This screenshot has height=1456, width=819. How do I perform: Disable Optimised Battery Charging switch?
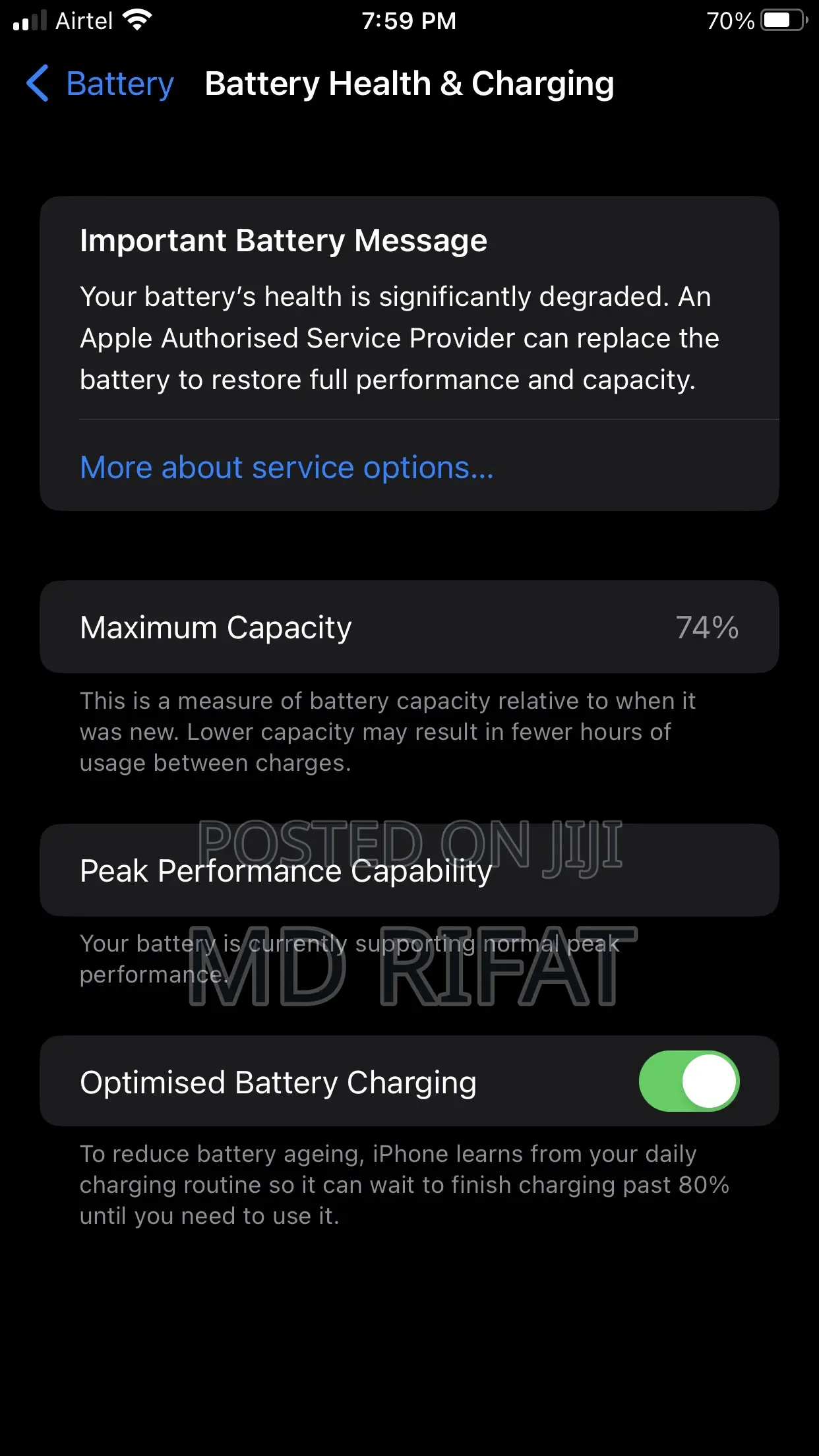(x=688, y=1081)
